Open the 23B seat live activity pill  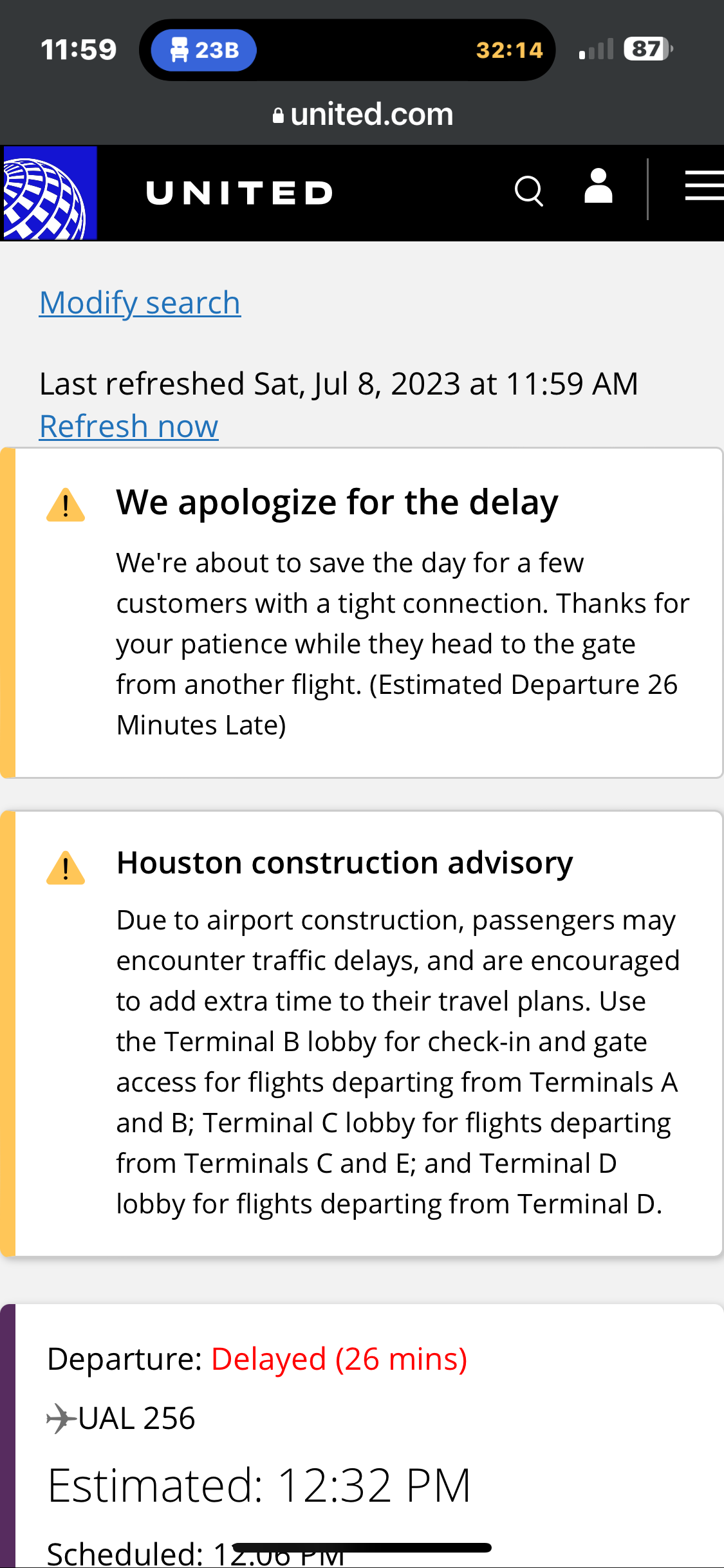tap(203, 50)
